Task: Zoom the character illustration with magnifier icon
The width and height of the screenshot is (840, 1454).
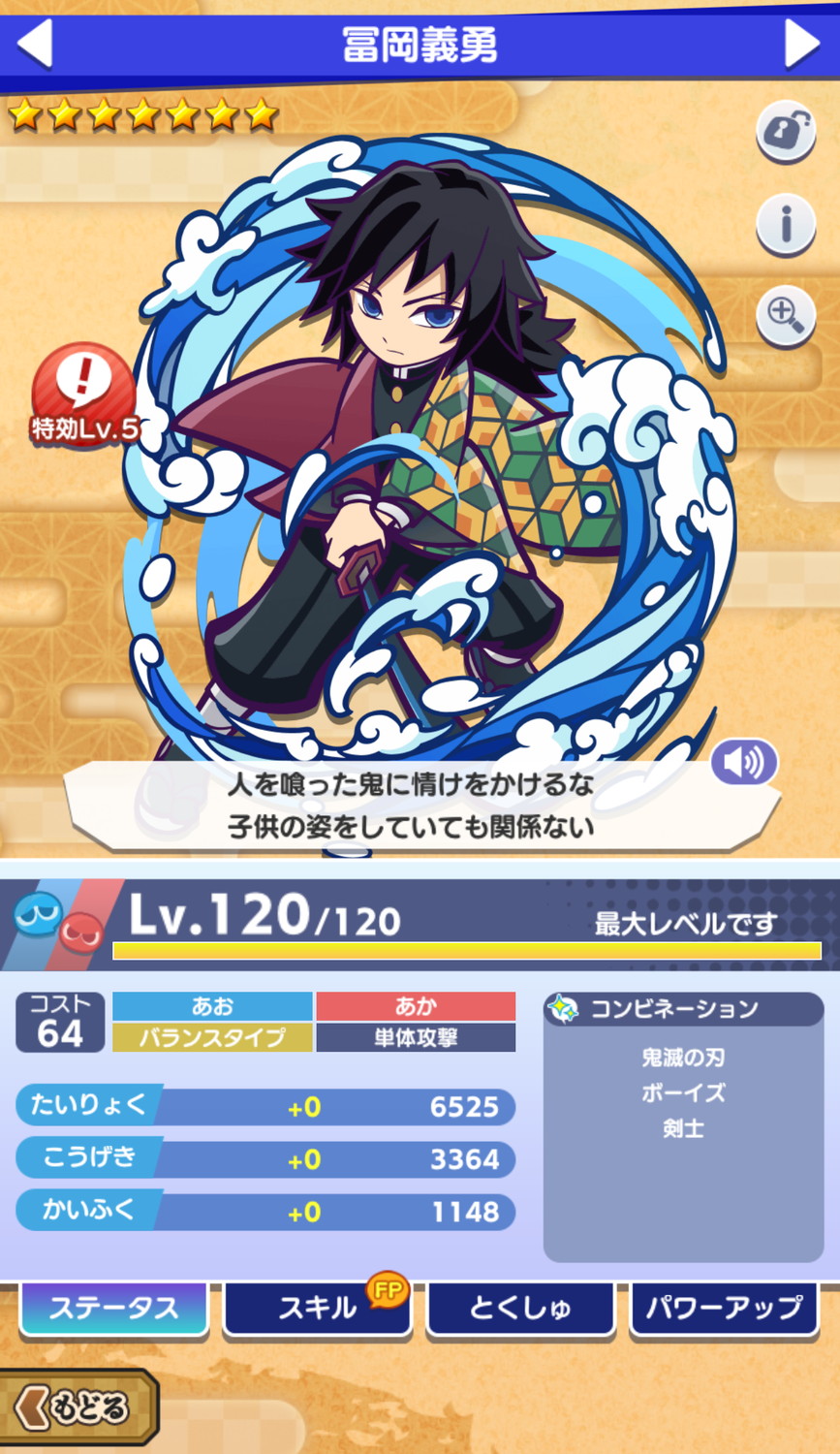Action: pos(785,316)
